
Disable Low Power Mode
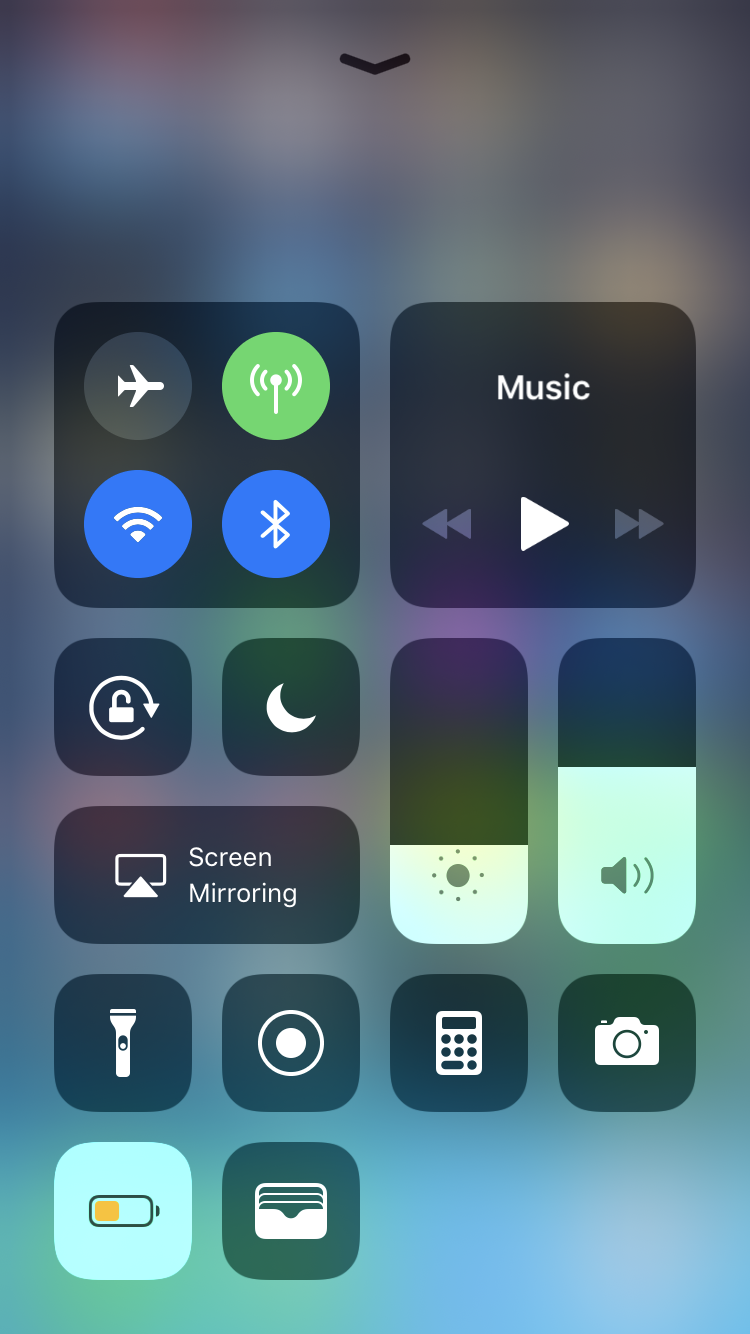coord(123,1211)
